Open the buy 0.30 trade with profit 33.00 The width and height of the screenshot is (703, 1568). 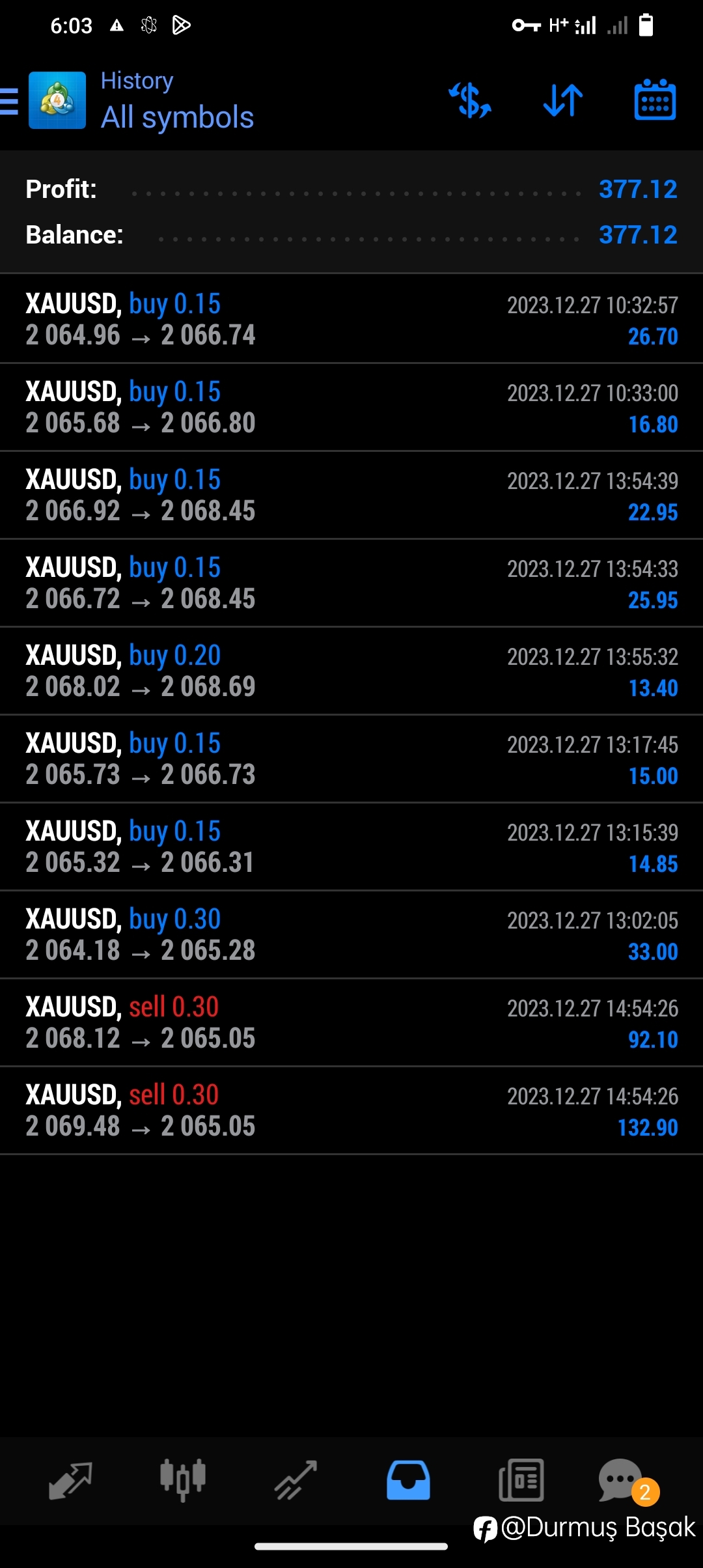coord(351,934)
